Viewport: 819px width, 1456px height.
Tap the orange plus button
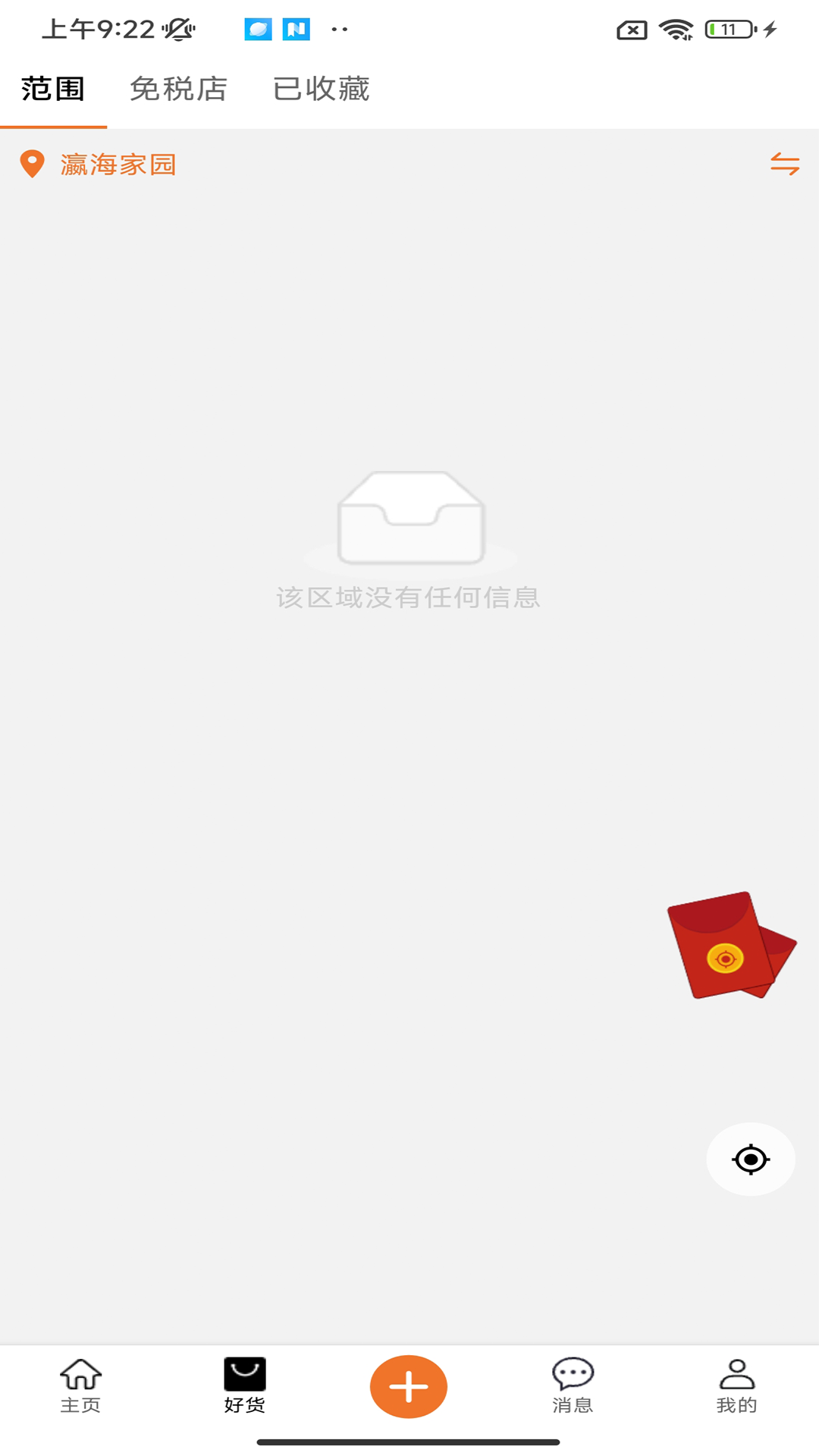409,1386
